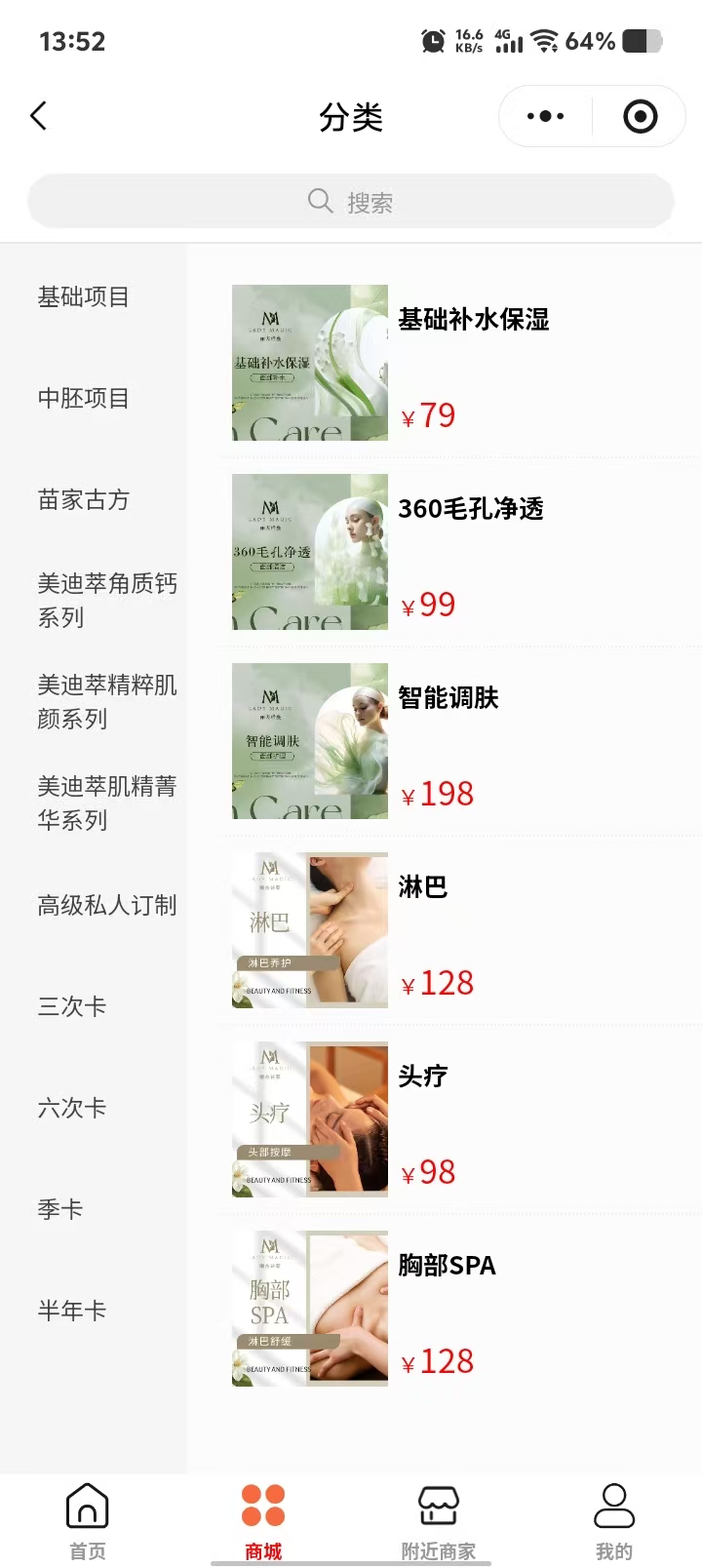Select the 高级私人订制 category

pyautogui.click(x=105, y=905)
